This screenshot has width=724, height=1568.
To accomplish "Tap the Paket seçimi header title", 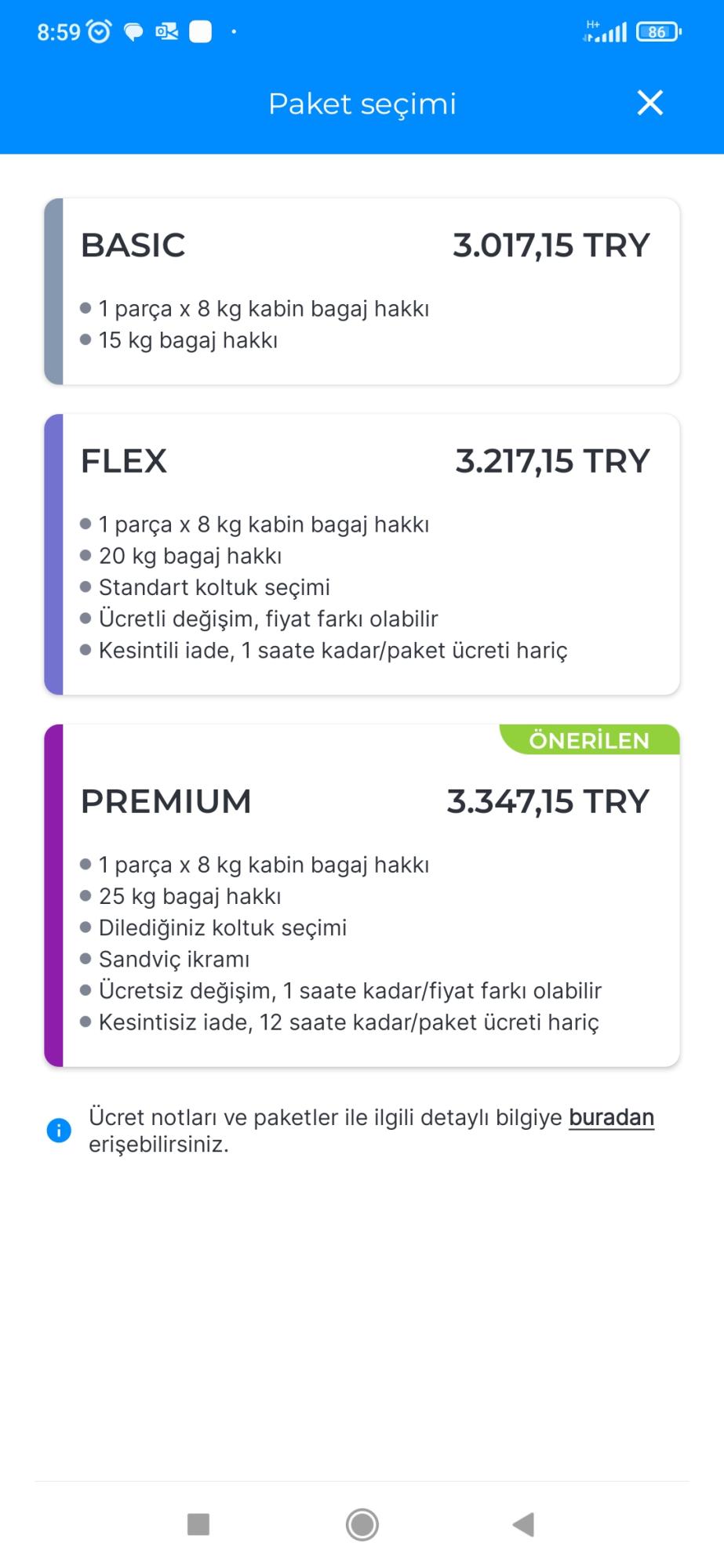I will pyautogui.click(x=362, y=103).
